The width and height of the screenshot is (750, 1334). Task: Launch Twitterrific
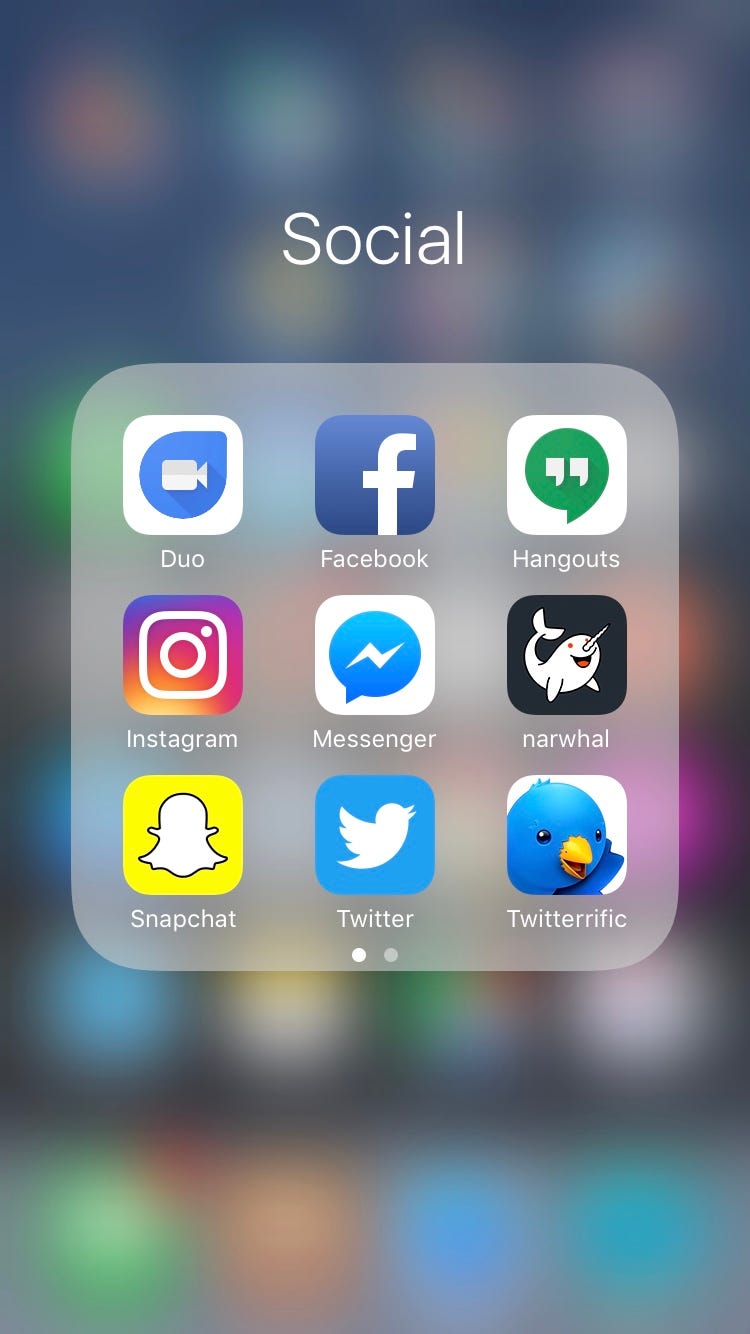click(x=566, y=835)
